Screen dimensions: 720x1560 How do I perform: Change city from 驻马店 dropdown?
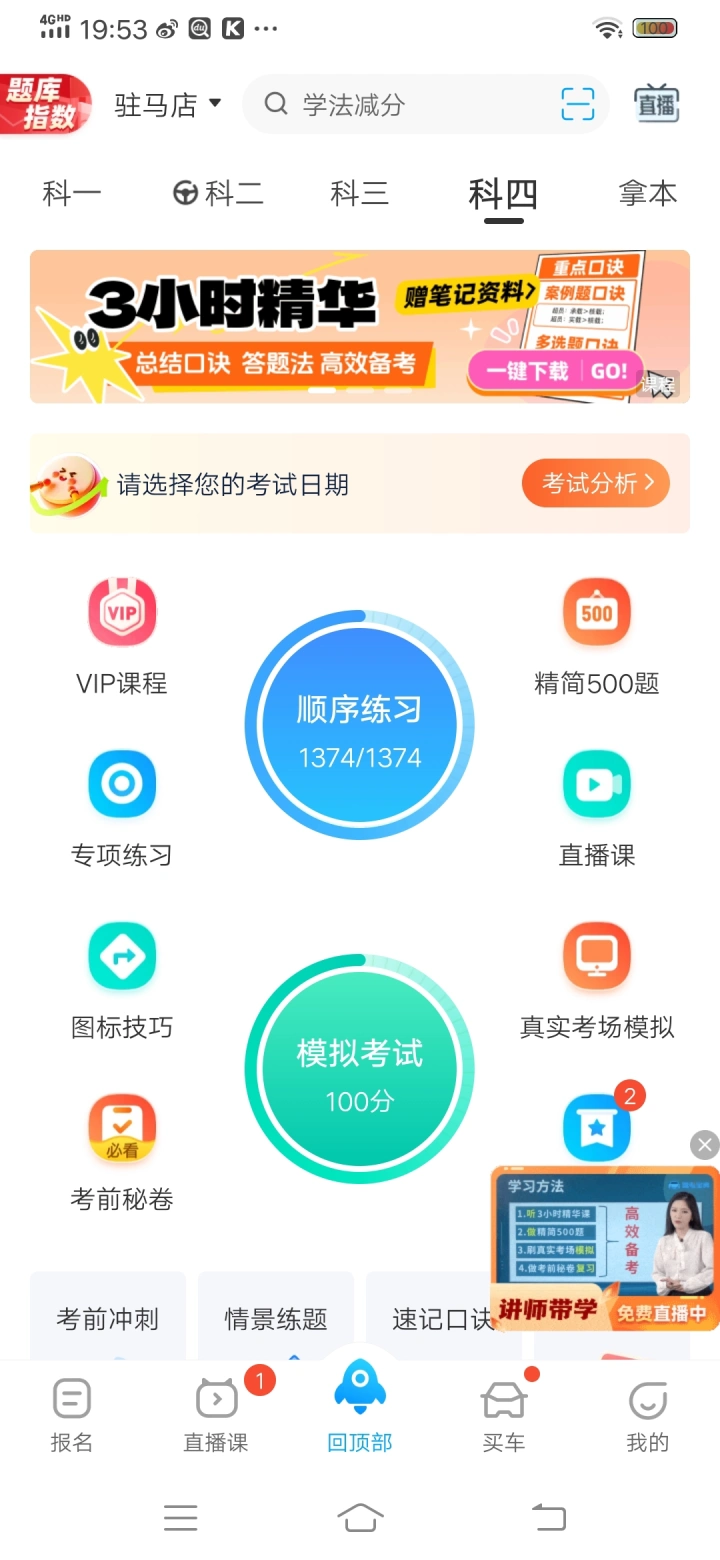pyautogui.click(x=167, y=104)
